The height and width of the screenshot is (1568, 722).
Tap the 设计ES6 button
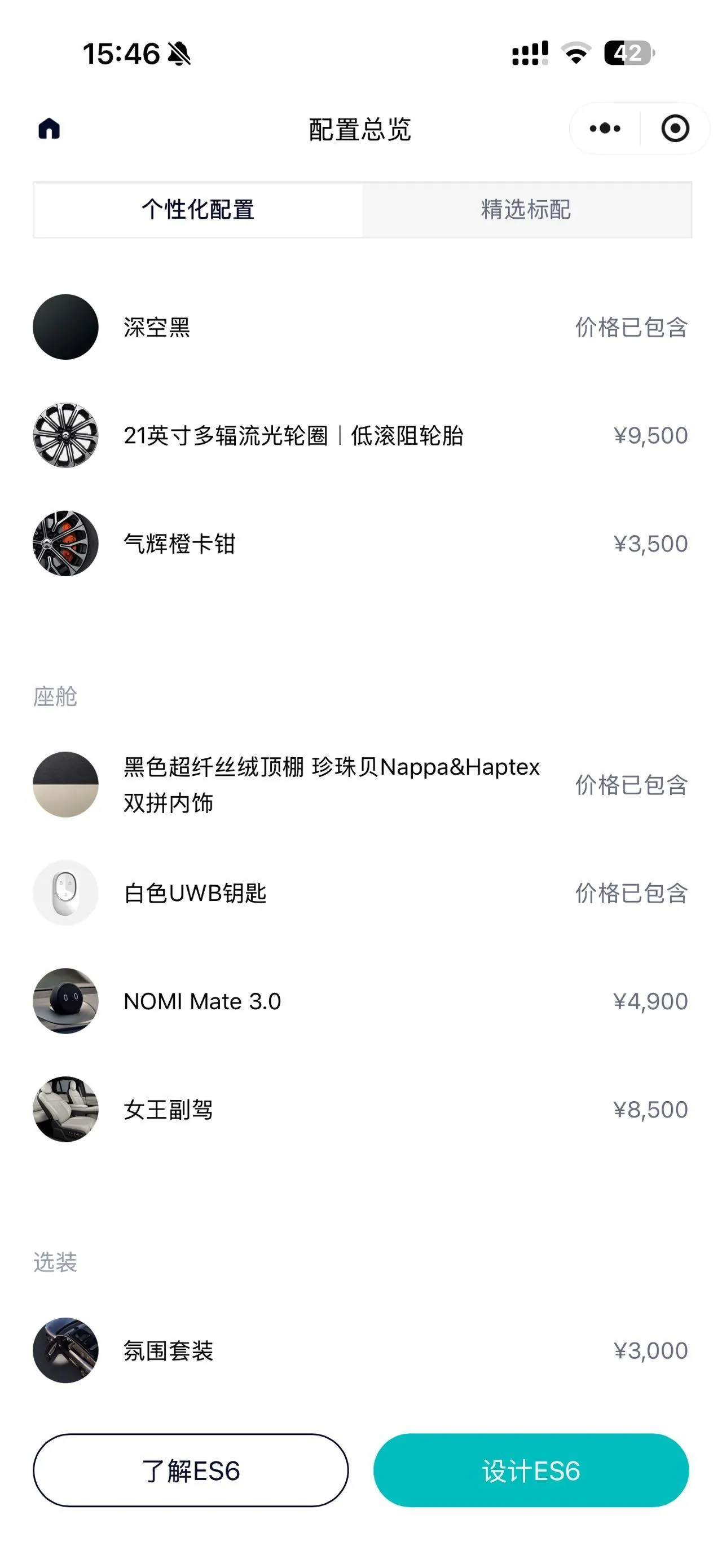click(x=531, y=1470)
